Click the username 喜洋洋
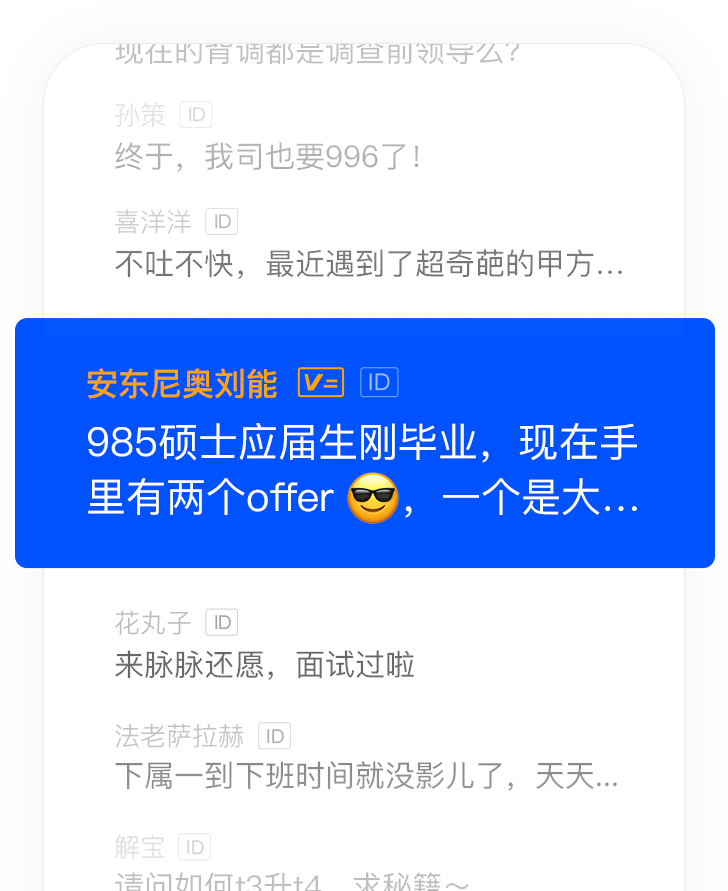The height and width of the screenshot is (891, 728). tap(153, 222)
